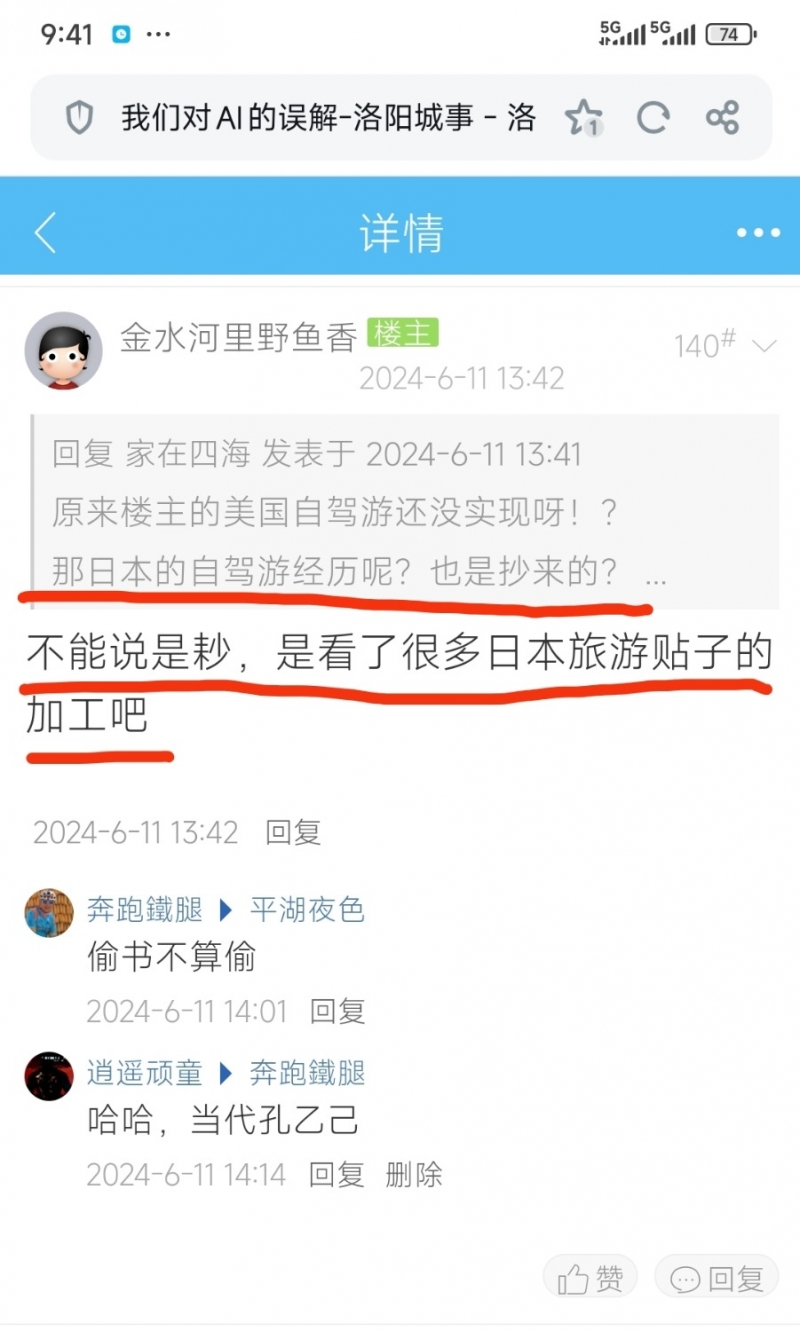This screenshot has height=1331, width=800.
Task: Open 平湖夜色's profile link
Action: click(x=307, y=910)
